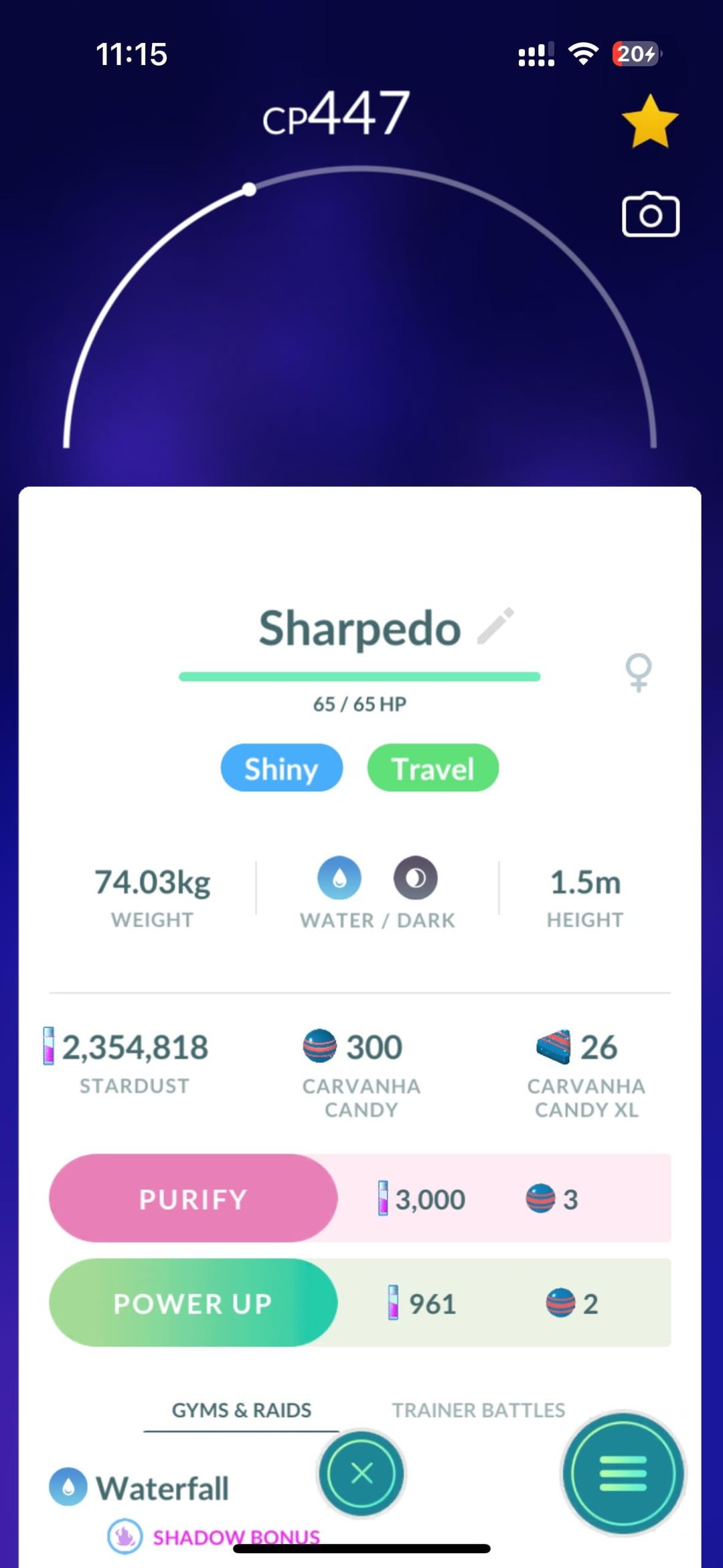Purify this shadow Sharpedo
The height and width of the screenshot is (1568, 723).
click(x=193, y=1198)
